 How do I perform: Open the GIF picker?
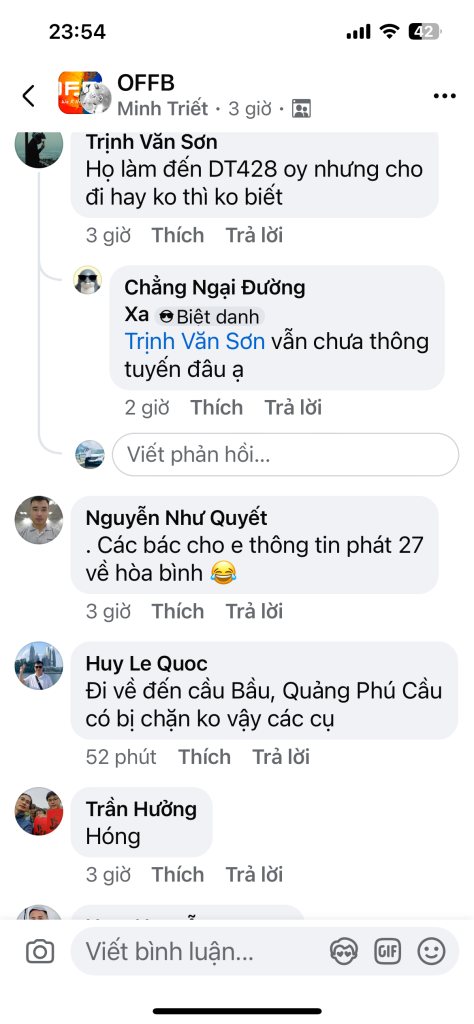[387, 952]
